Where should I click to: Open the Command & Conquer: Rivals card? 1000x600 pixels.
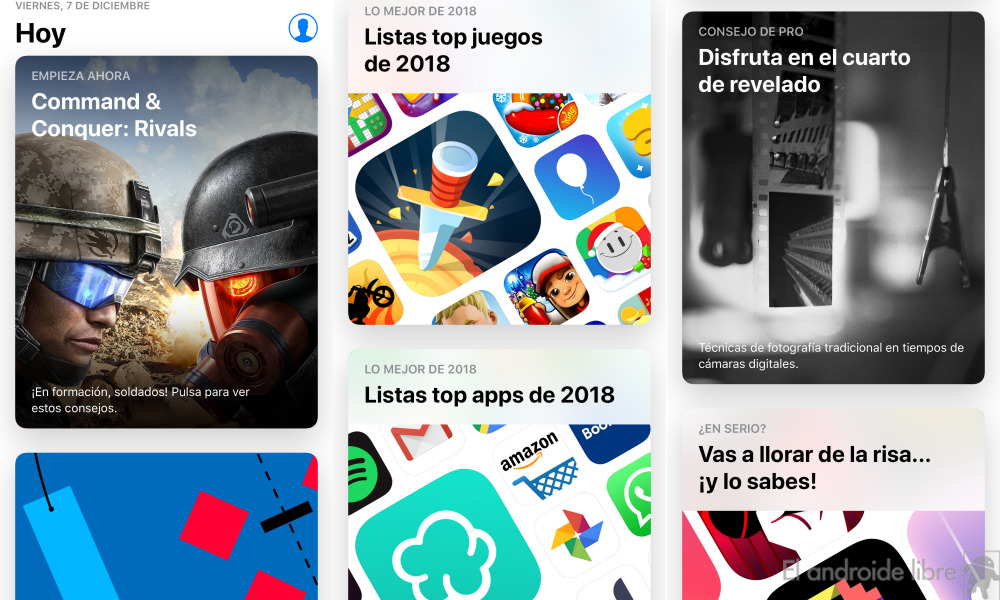coord(166,242)
